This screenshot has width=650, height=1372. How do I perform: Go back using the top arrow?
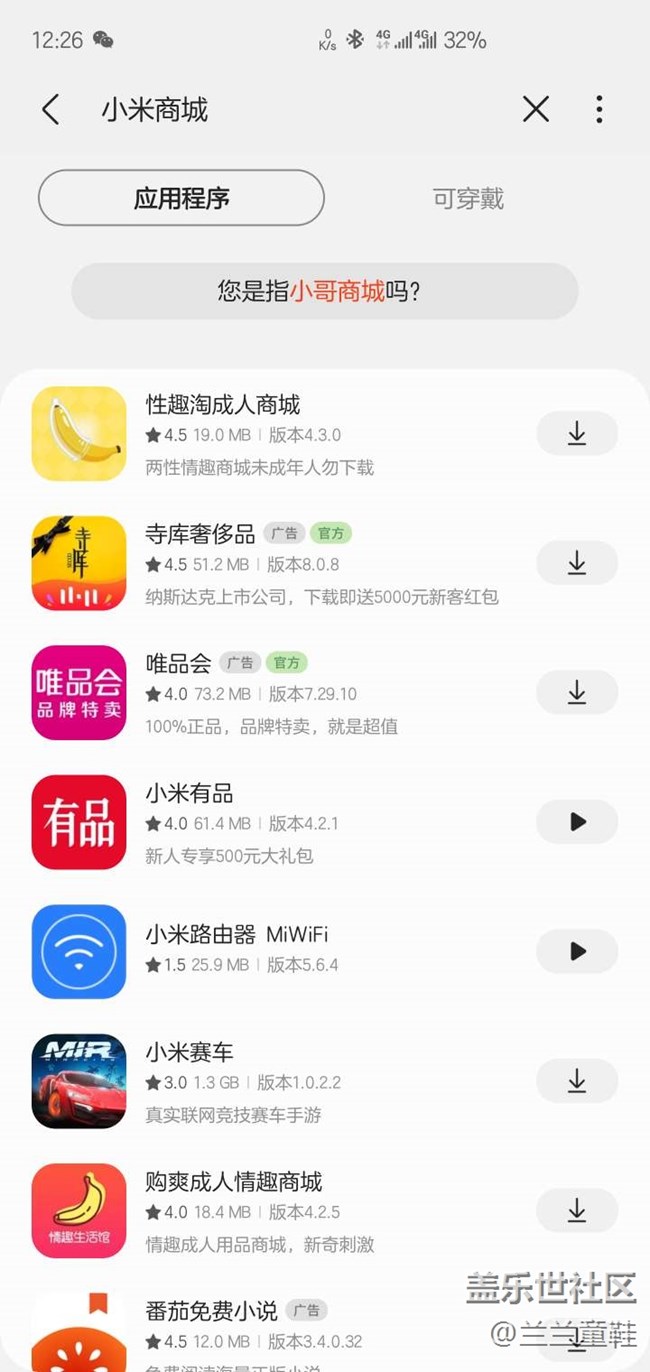coord(51,109)
